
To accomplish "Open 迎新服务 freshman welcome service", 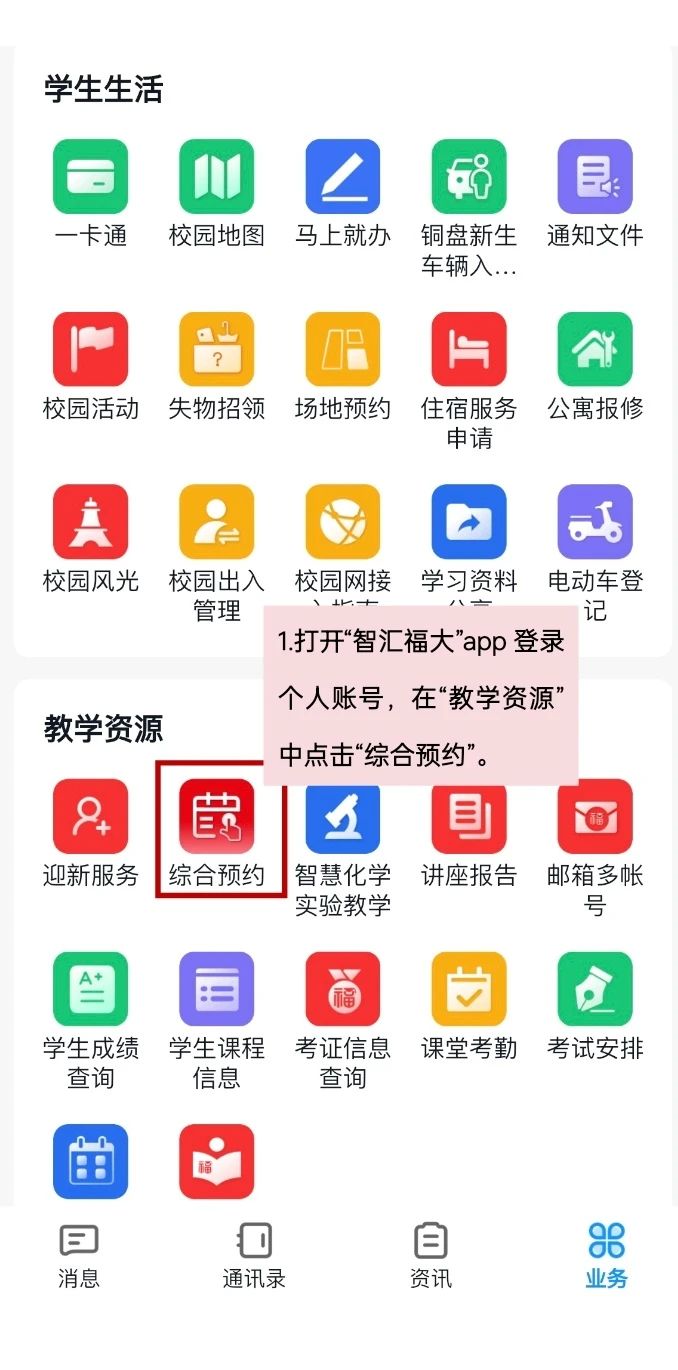I will click(x=90, y=817).
